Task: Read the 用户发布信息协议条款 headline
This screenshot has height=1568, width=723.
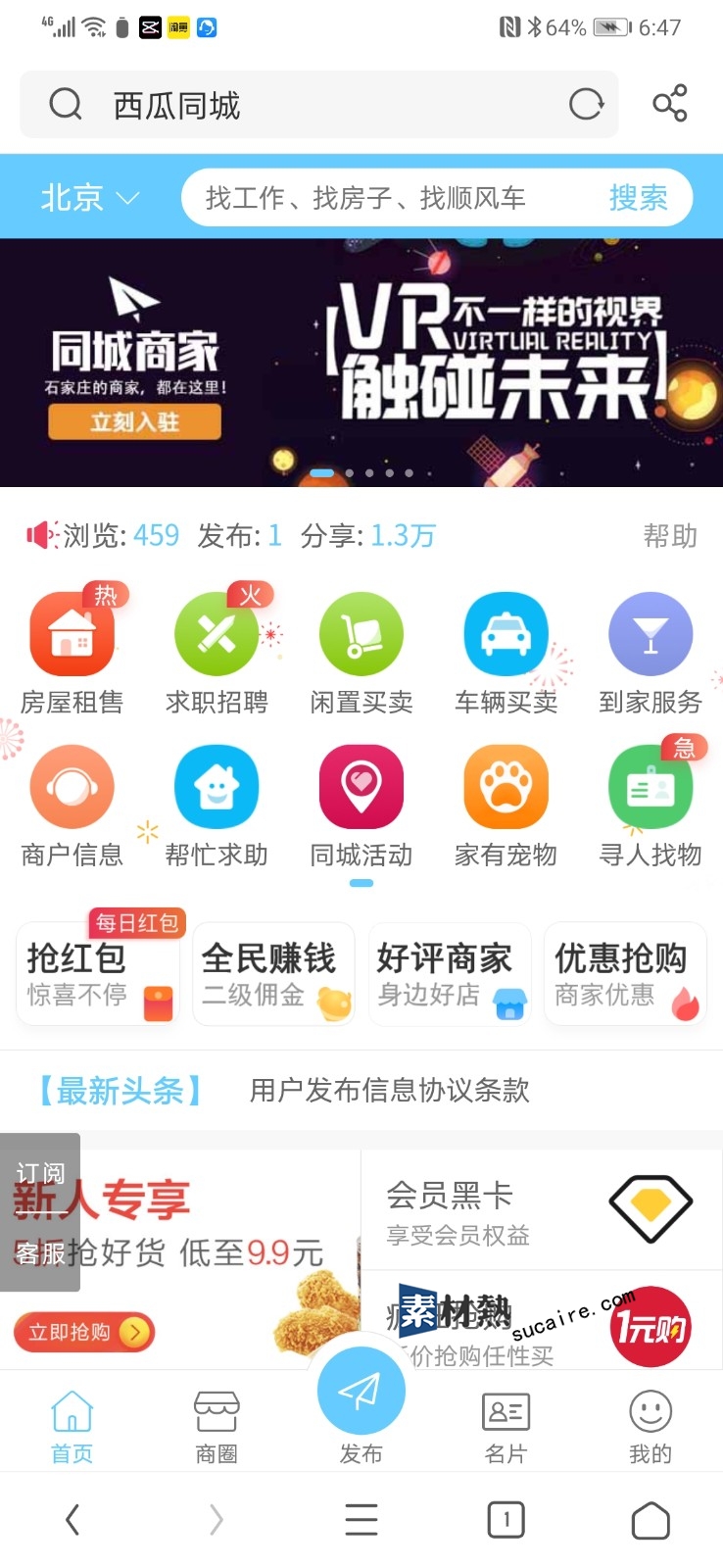Action: point(389,1090)
